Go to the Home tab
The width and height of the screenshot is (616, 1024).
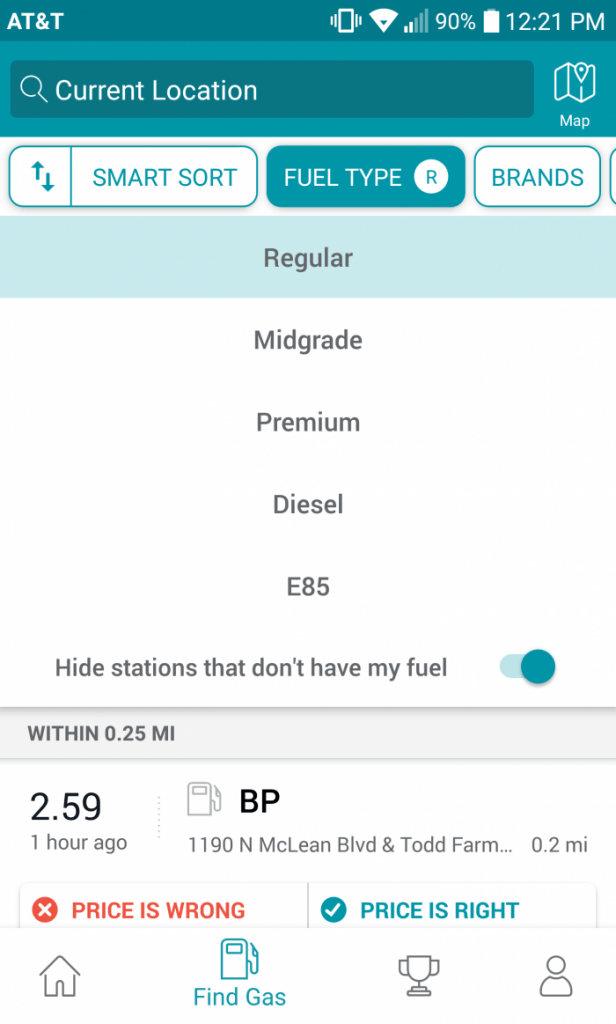coord(59,975)
